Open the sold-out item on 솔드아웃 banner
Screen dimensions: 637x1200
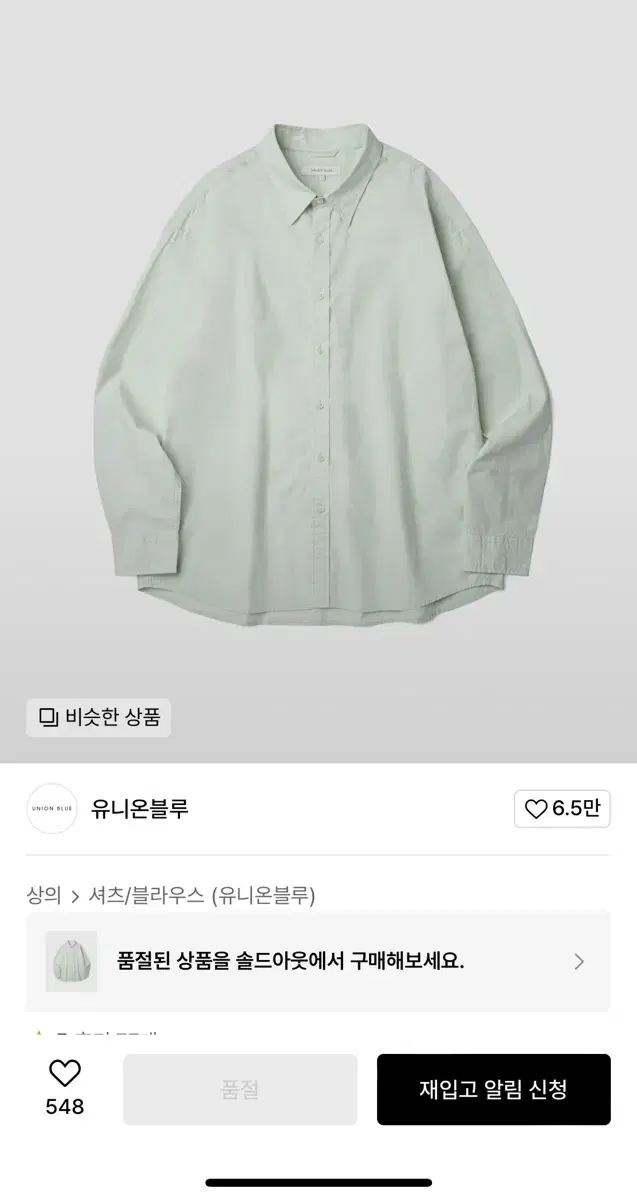click(x=318, y=962)
